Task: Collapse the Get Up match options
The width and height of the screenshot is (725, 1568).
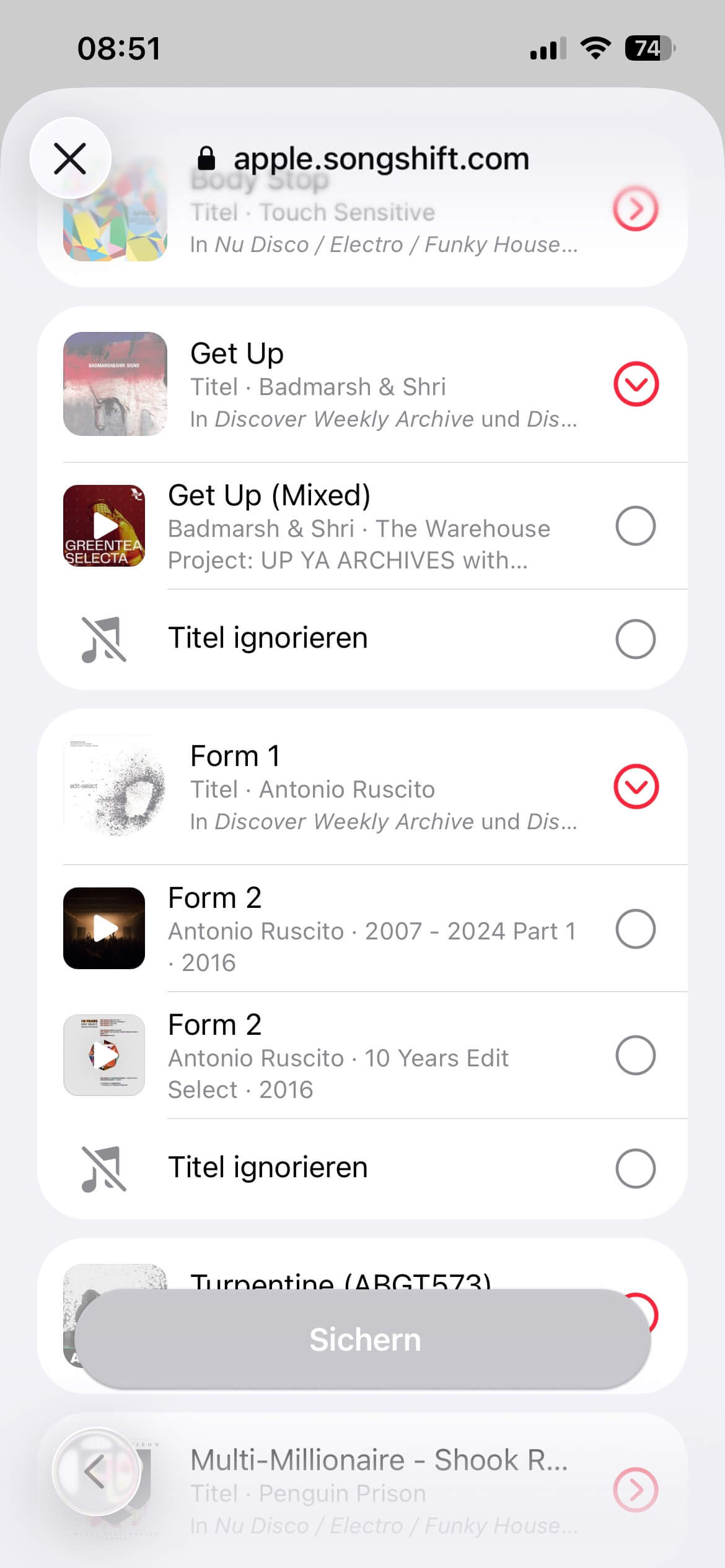Action: [x=635, y=384]
